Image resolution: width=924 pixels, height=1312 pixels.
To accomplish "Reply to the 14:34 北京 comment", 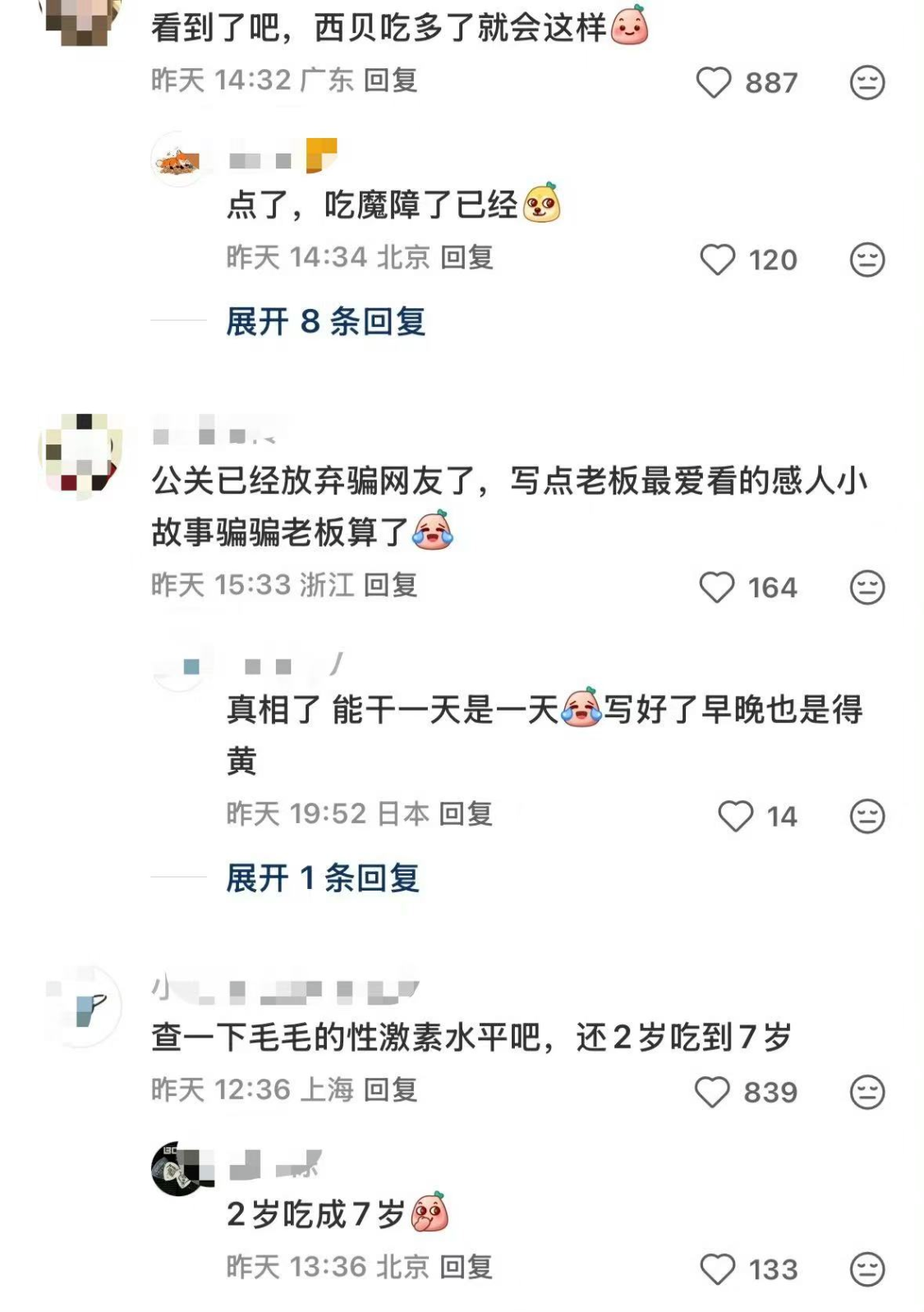I will click(467, 258).
